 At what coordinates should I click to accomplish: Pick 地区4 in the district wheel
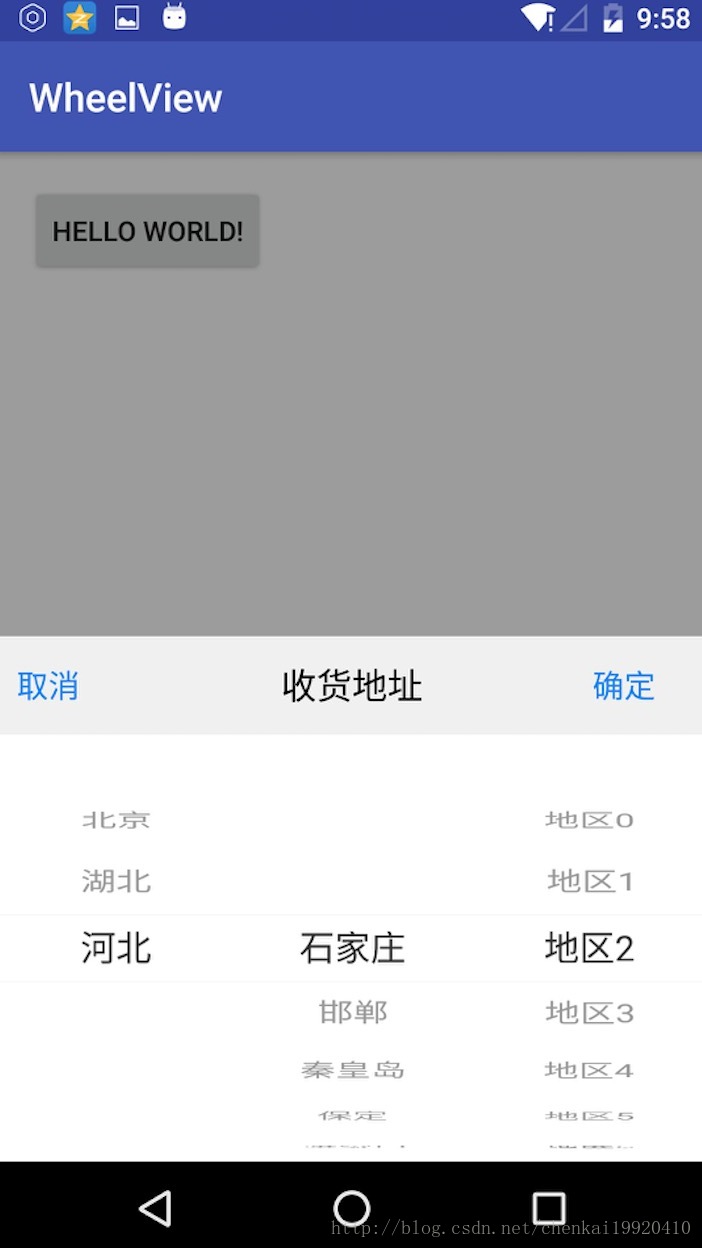click(x=590, y=1070)
